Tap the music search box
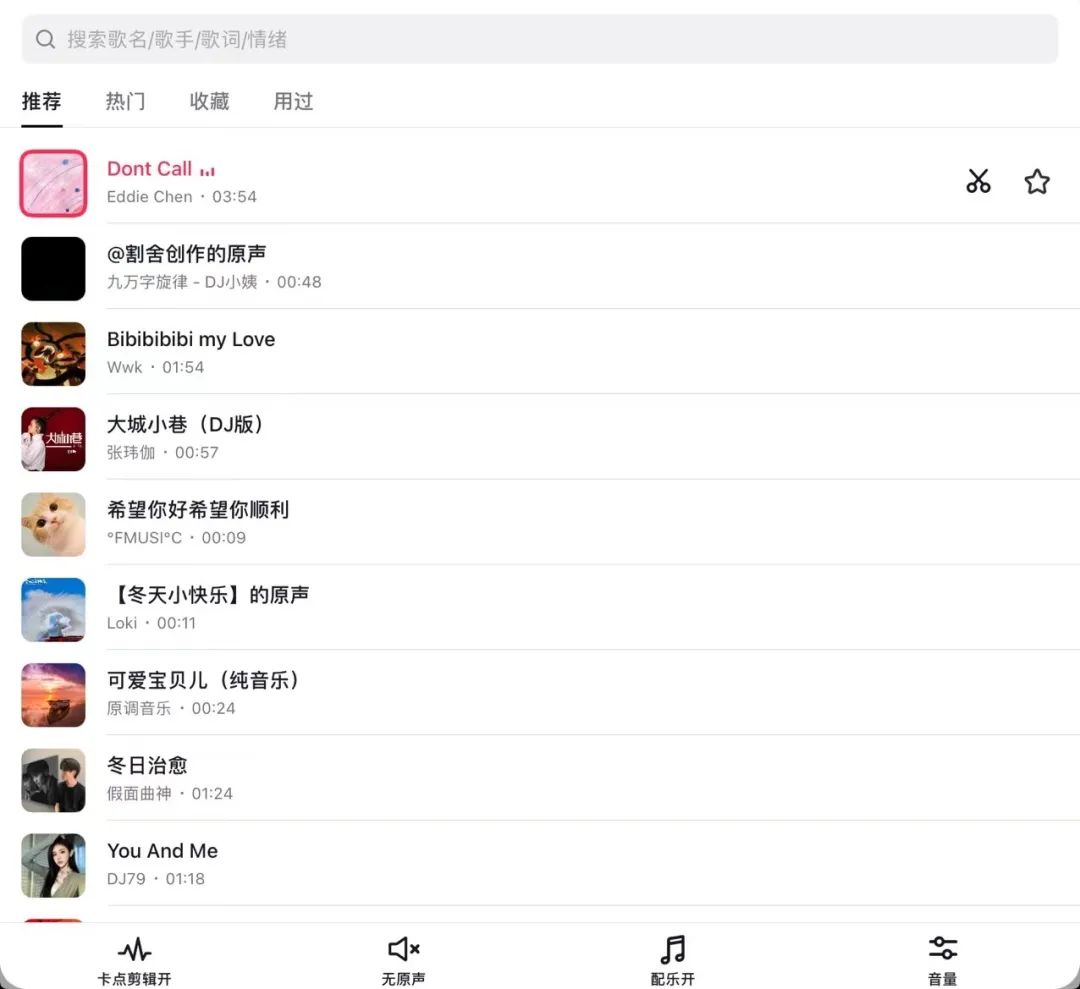Viewport: 1080px width, 989px height. [x=540, y=40]
